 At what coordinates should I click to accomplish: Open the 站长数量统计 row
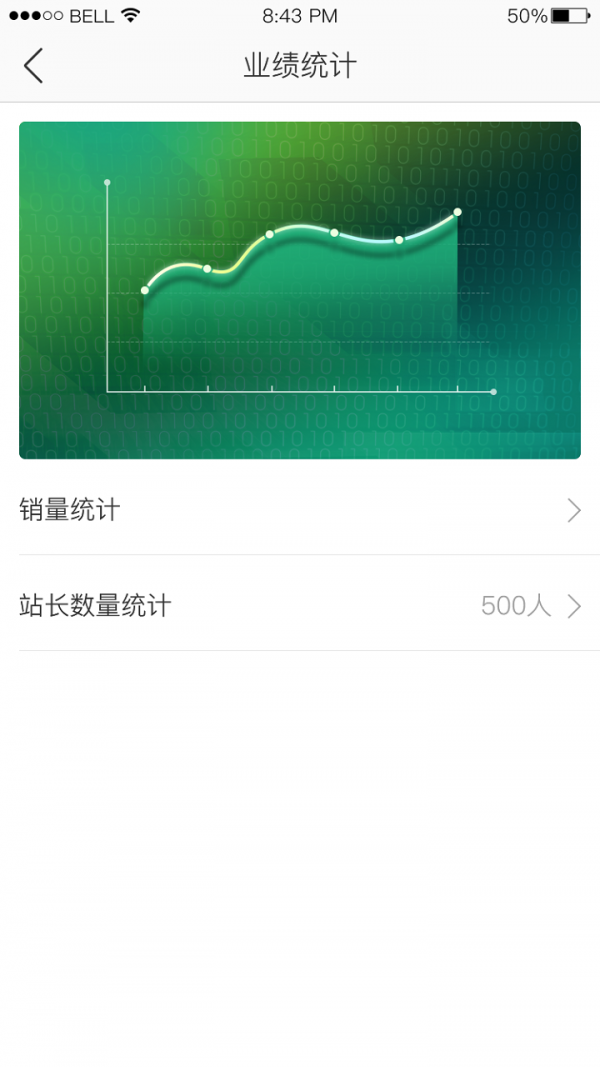300,604
